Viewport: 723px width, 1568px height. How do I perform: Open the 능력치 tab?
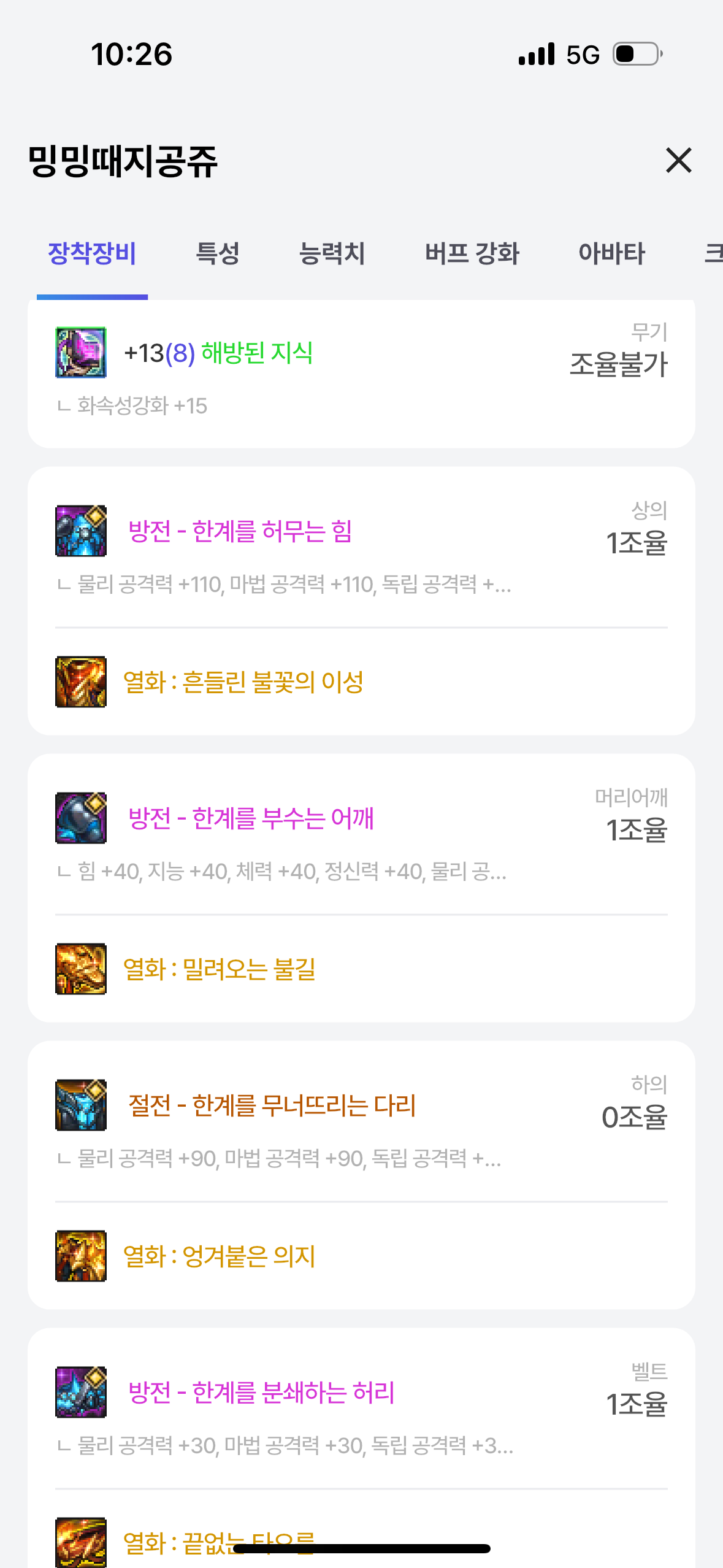click(x=332, y=254)
